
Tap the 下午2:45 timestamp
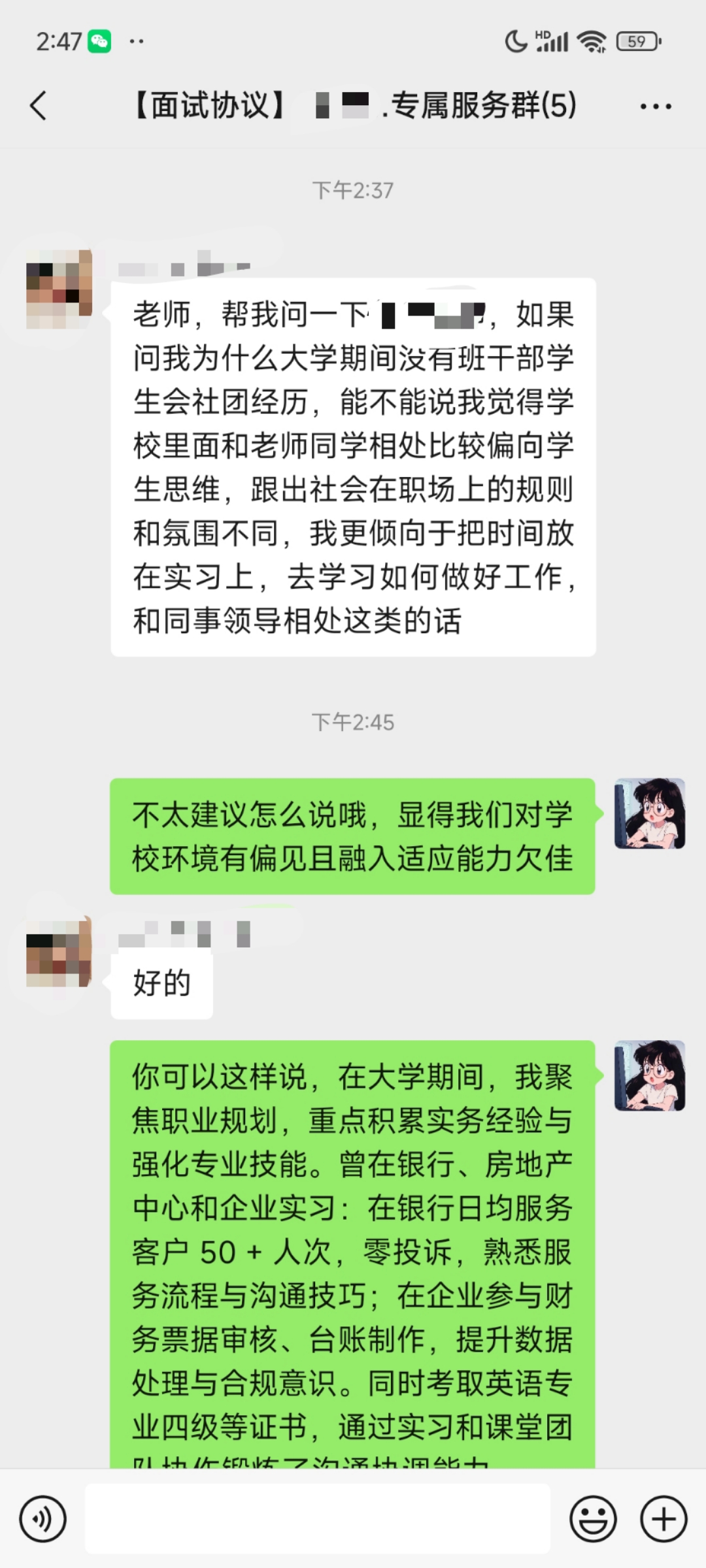(x=353, y=723)
